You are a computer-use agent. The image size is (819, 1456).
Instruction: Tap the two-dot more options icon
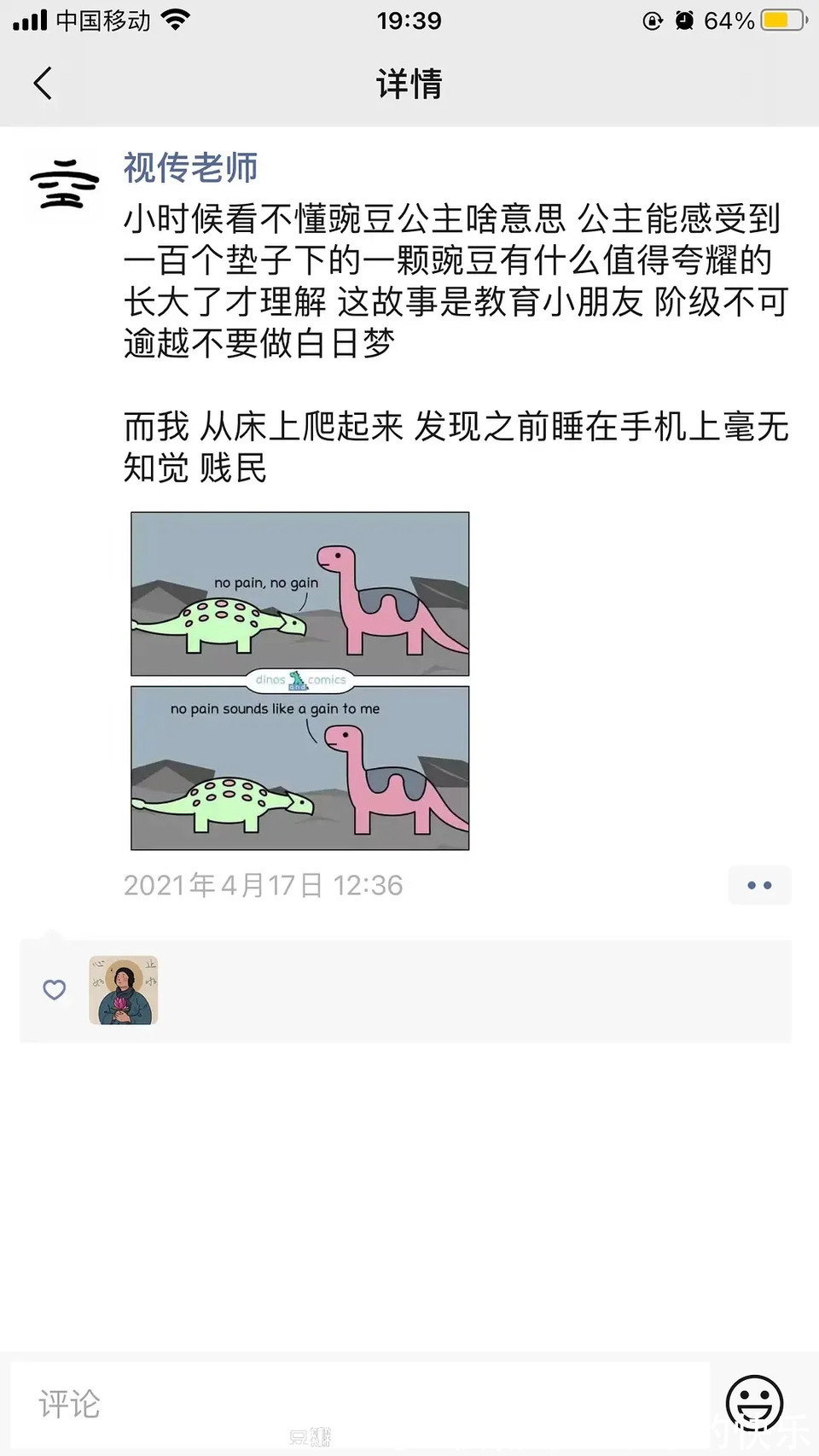pyautogui.click(x=758, y=885)
